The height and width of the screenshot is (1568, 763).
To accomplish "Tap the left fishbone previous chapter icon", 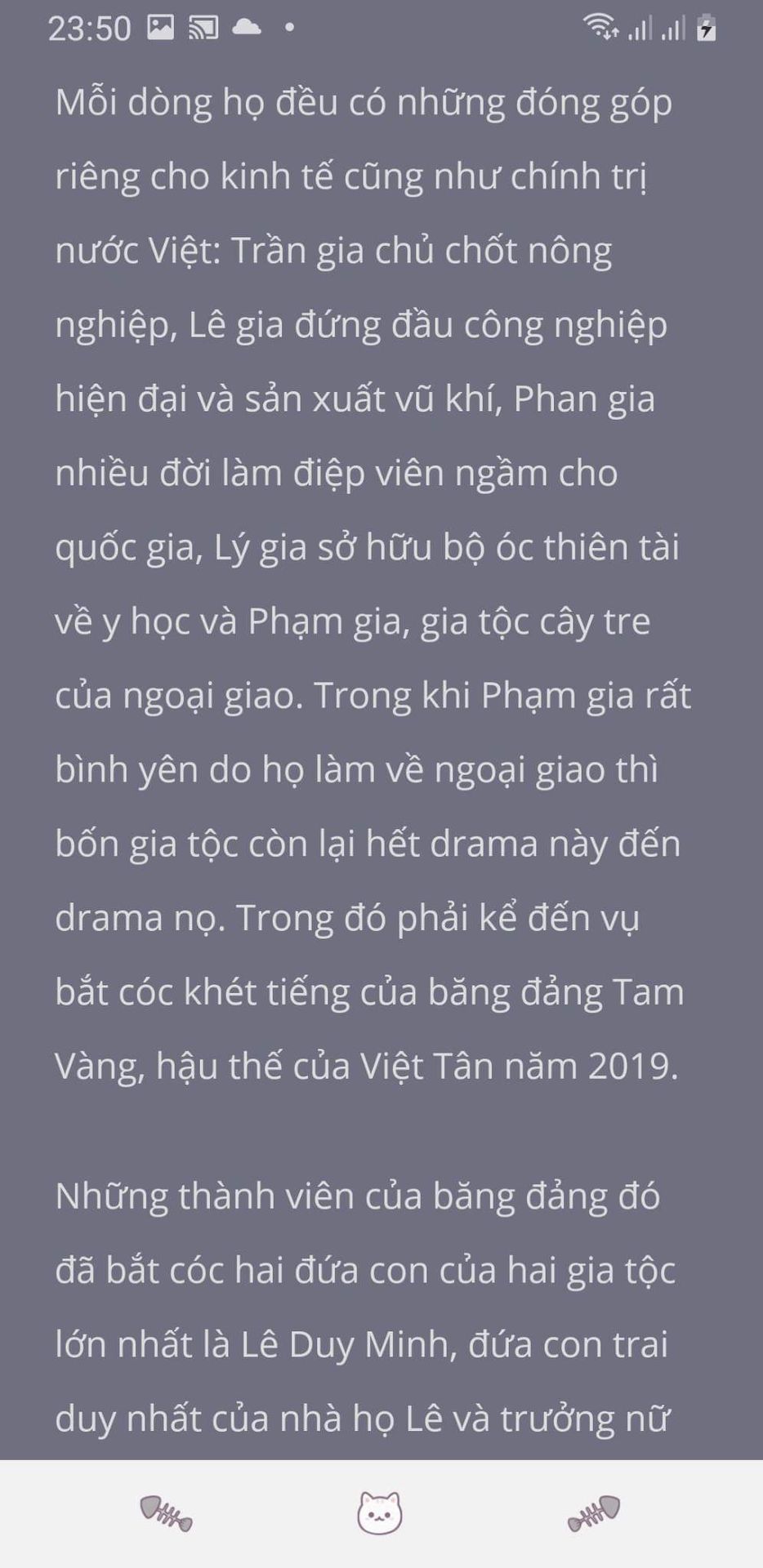I will (166, 1512).
